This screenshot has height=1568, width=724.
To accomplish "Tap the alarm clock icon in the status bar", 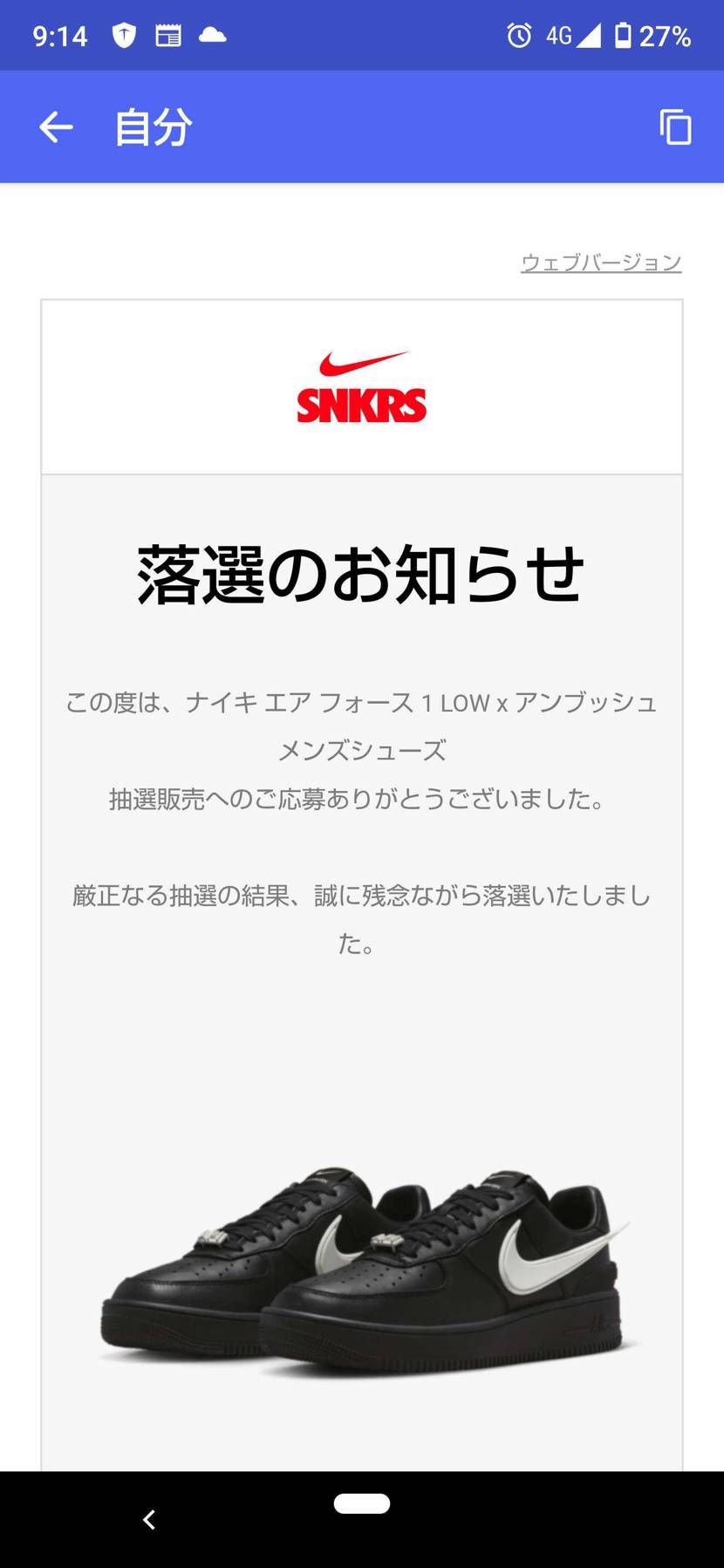I will (518, 34).
